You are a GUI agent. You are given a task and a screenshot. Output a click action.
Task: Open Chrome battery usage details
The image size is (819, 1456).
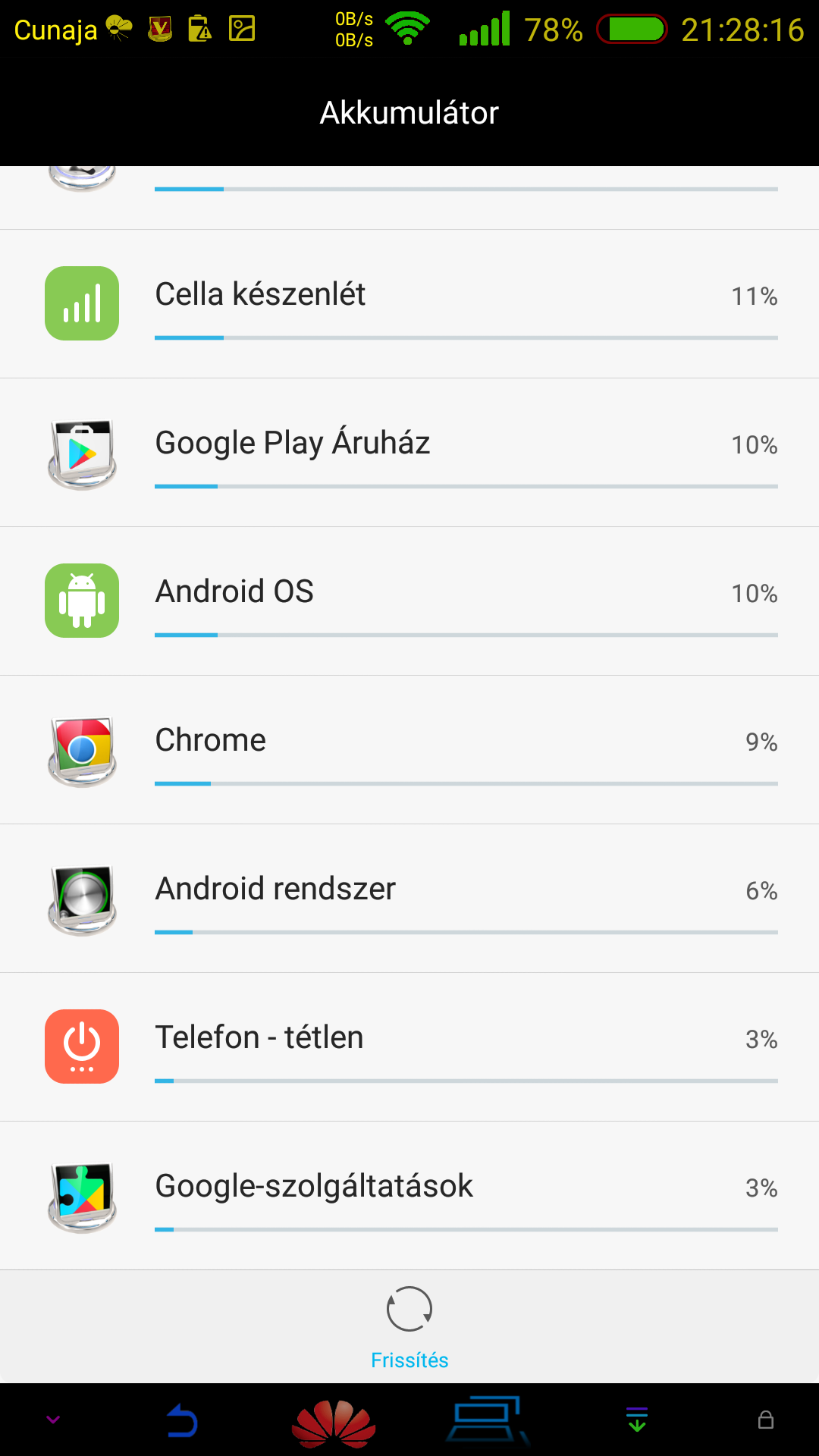[409, 749]
